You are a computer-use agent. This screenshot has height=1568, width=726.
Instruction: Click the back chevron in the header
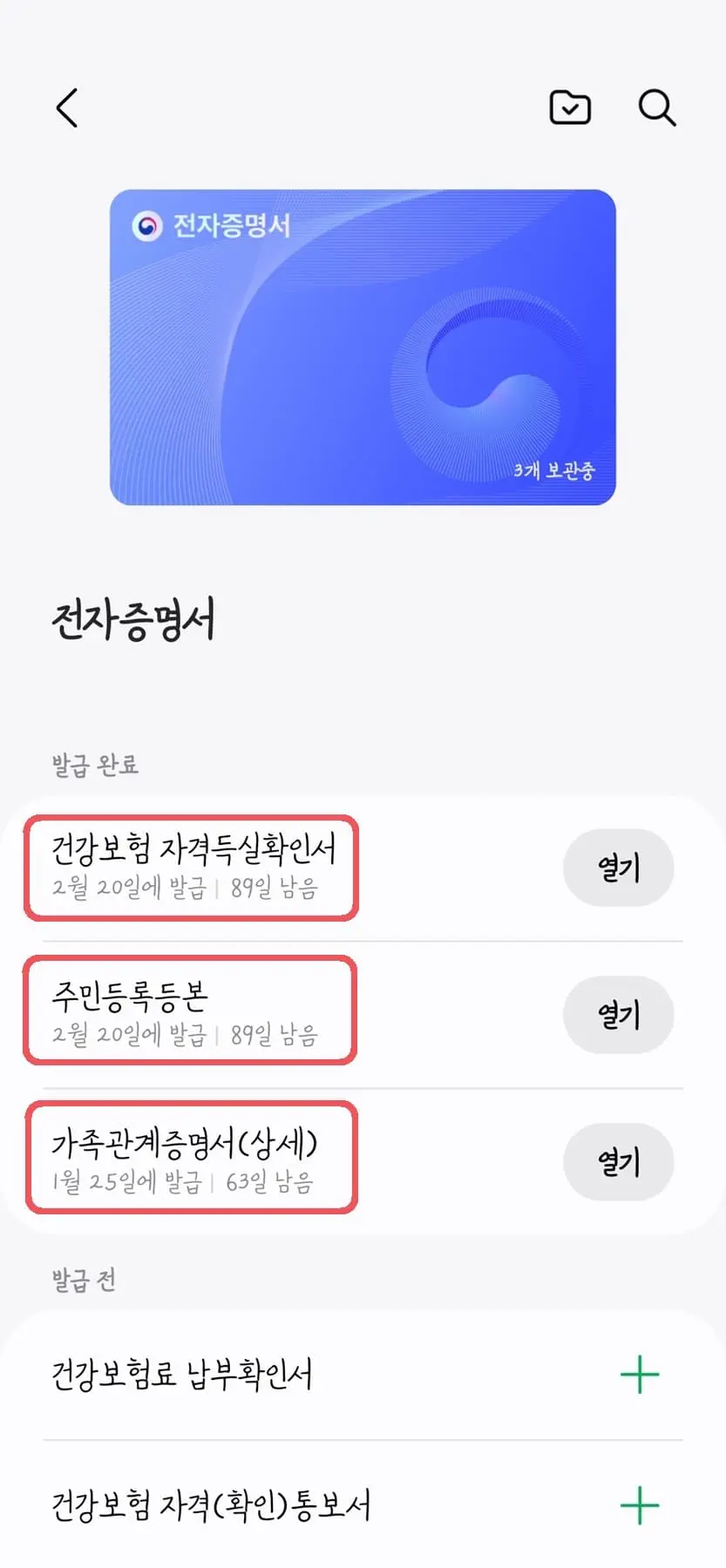click(68, 108)
